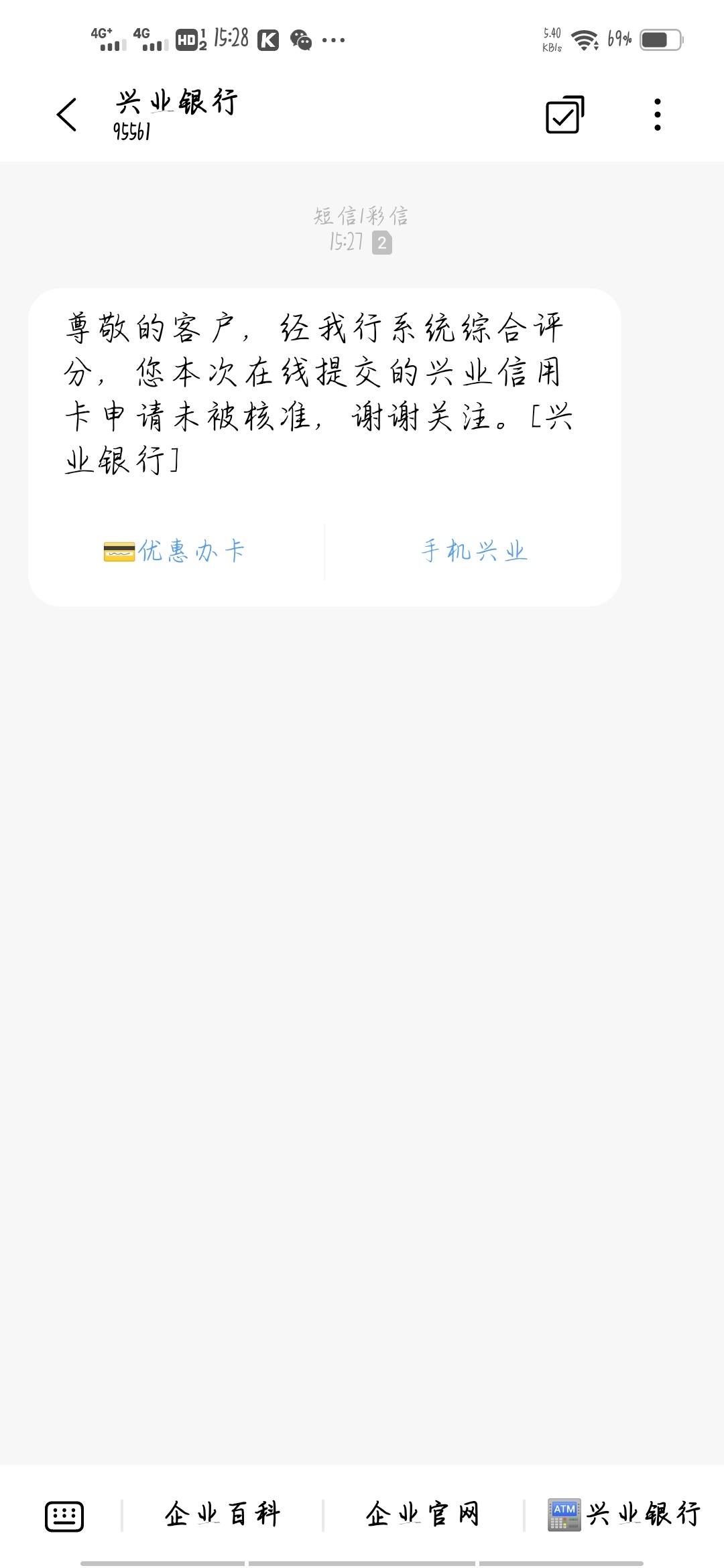Open the 手机兴业 link
This screenshot has height=1568, width=724.
[474, 551]
